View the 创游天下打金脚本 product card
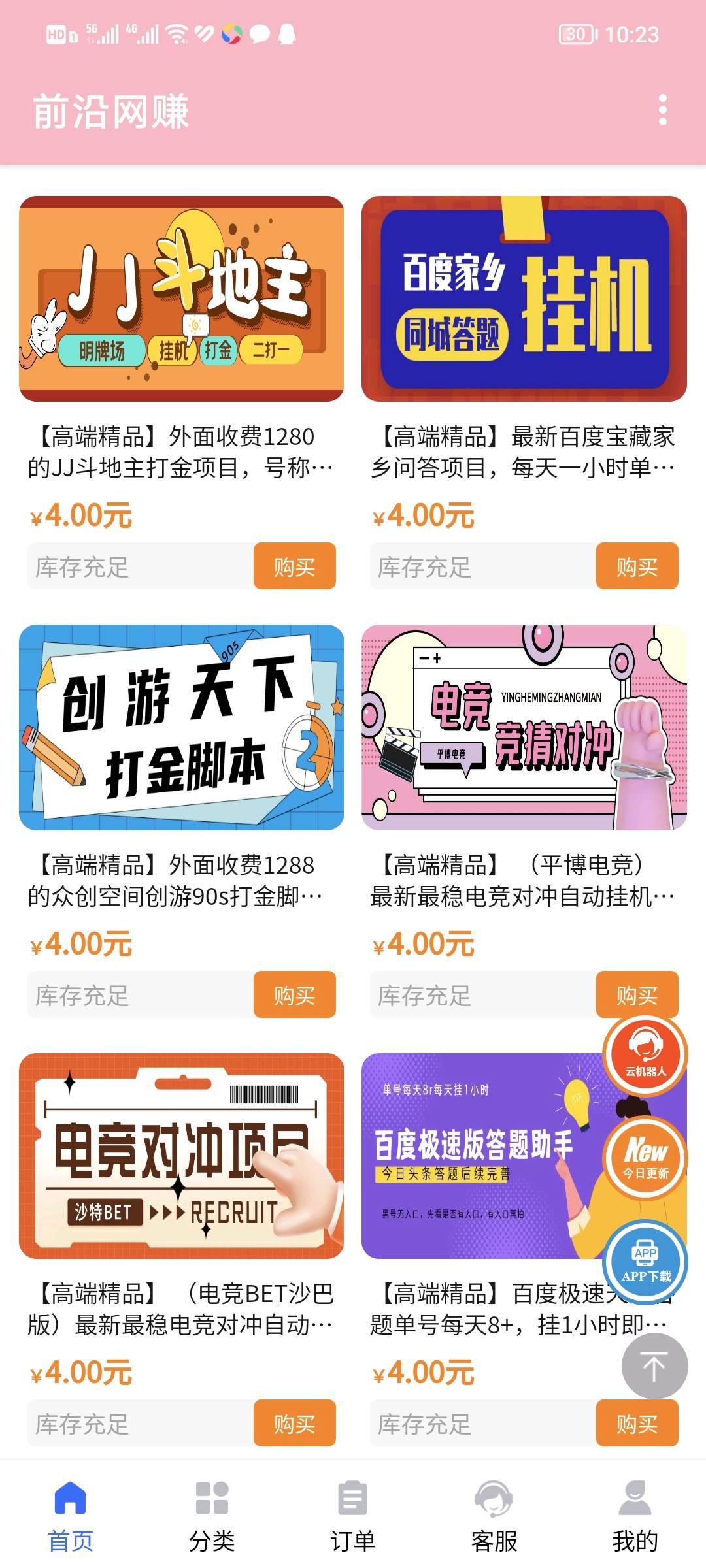 point(181,727)
